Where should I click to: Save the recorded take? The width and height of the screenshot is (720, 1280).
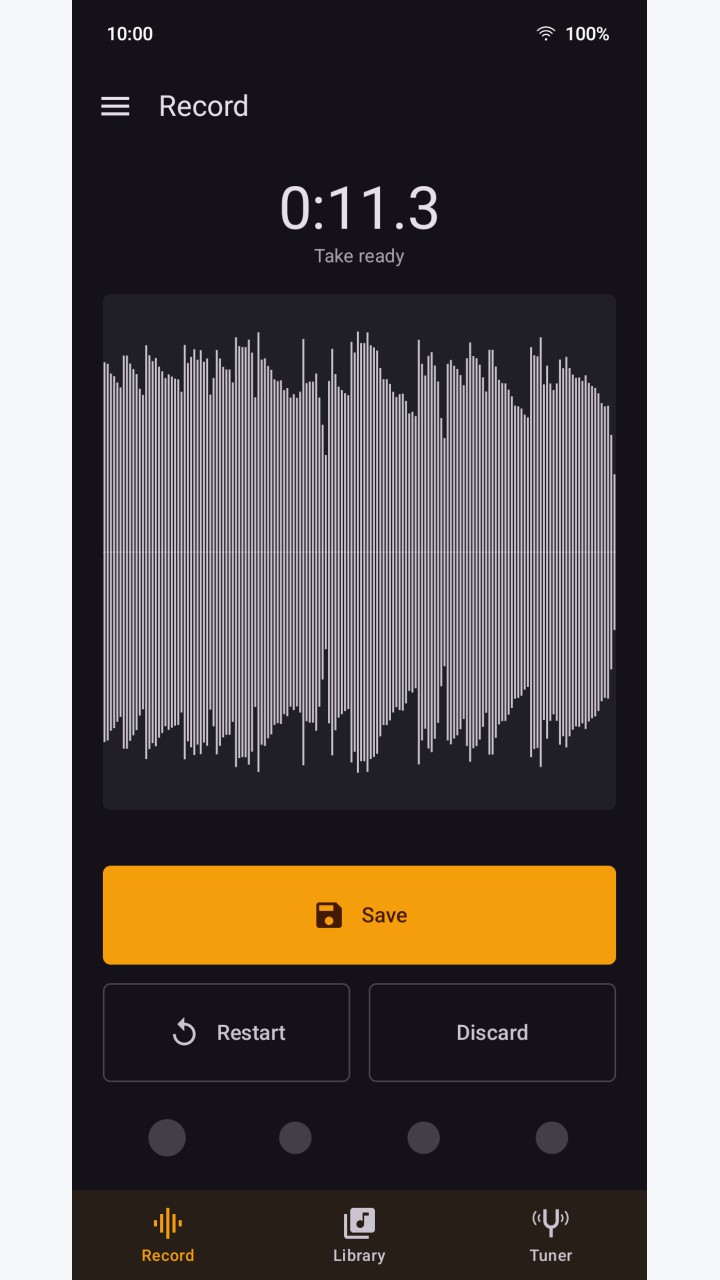[359, 915]
